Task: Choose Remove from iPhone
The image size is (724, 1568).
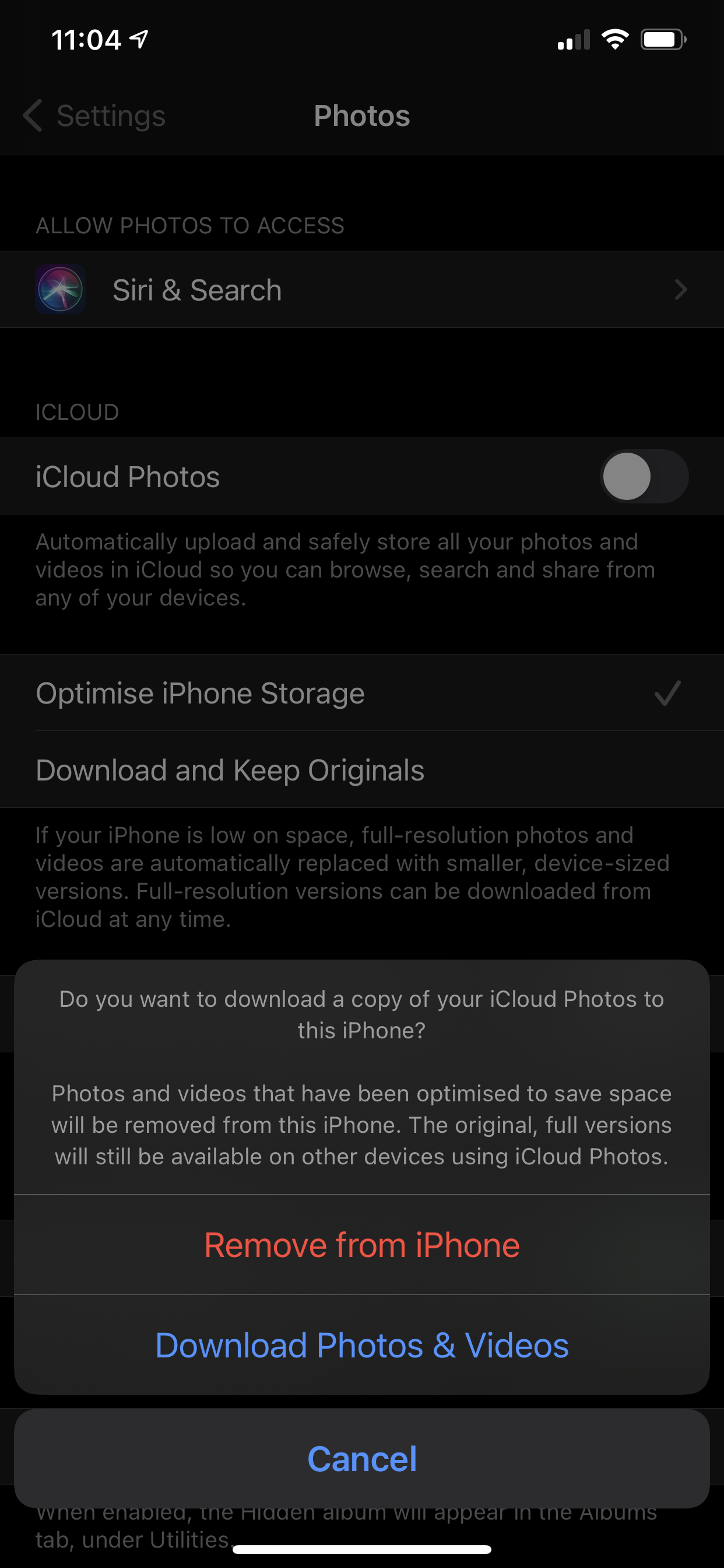Action: (362, 1245)
